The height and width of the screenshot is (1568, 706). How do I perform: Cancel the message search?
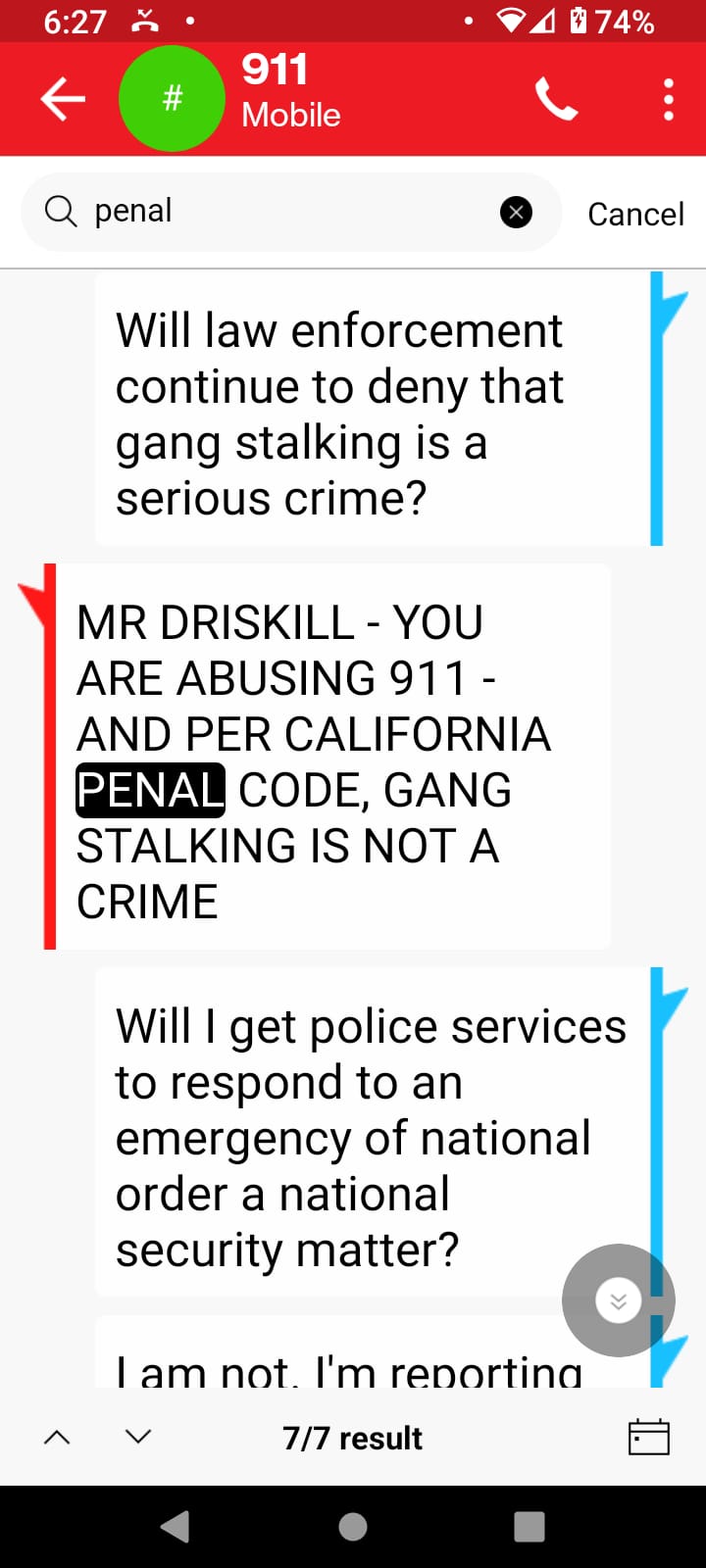[x=635, y=214]
